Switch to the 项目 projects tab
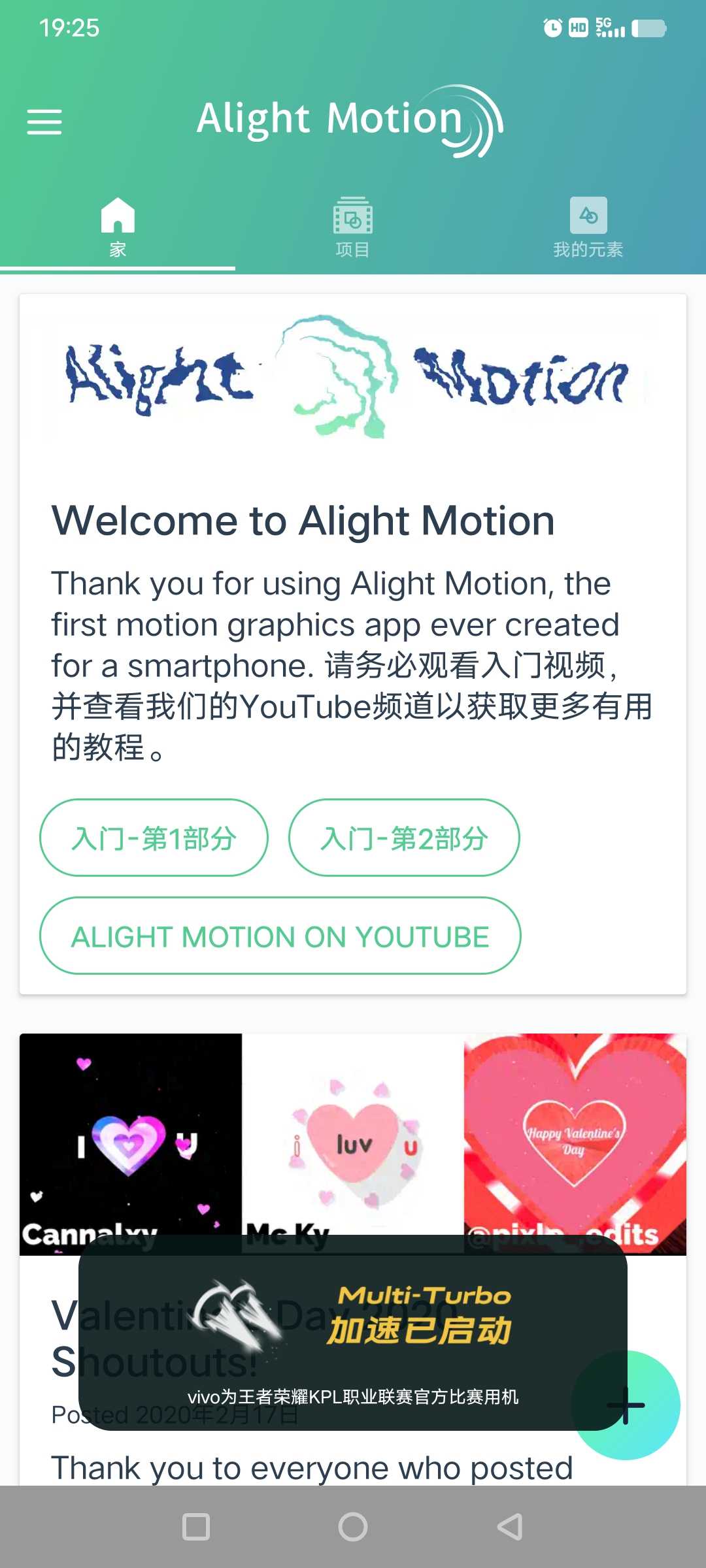 [353, 227]
